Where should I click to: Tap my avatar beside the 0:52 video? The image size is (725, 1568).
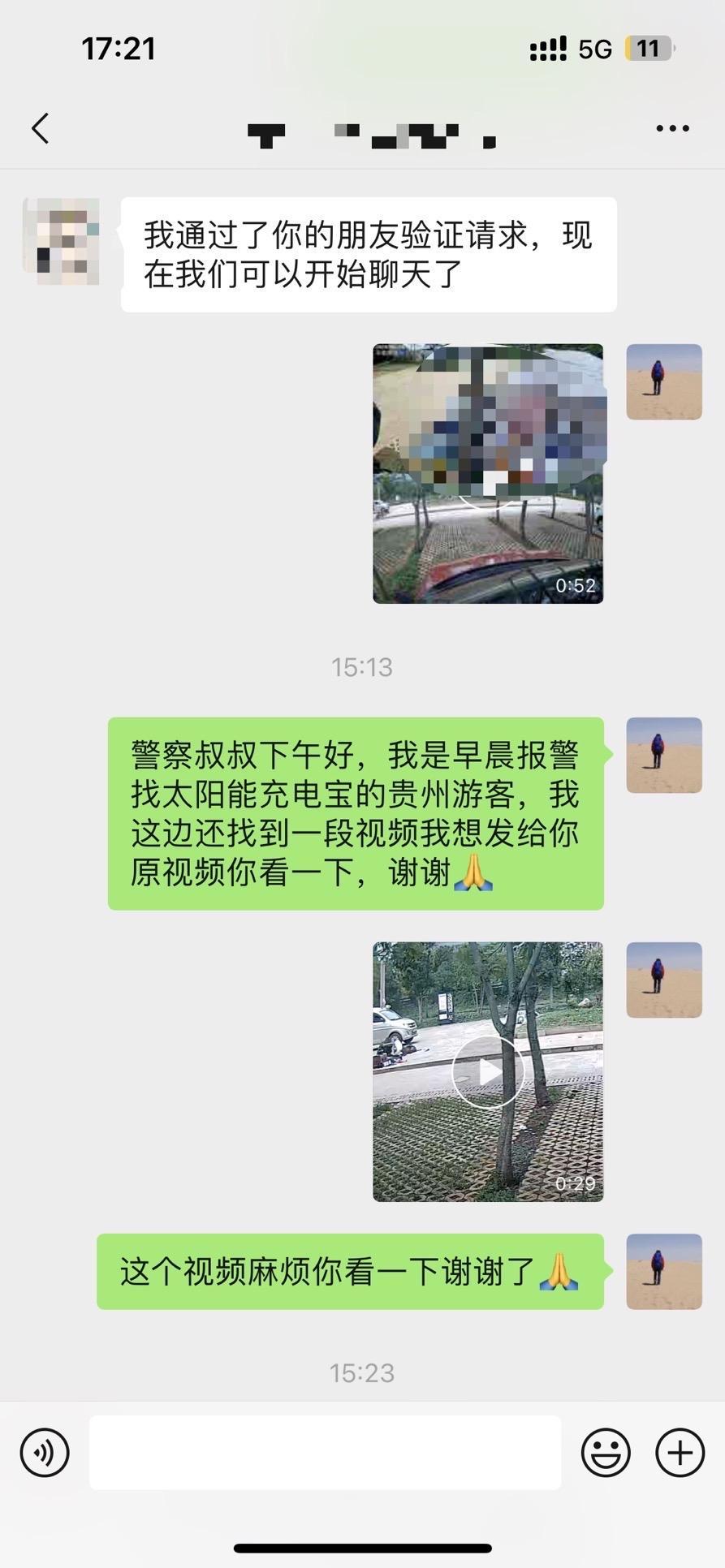(x=663, y=381)
